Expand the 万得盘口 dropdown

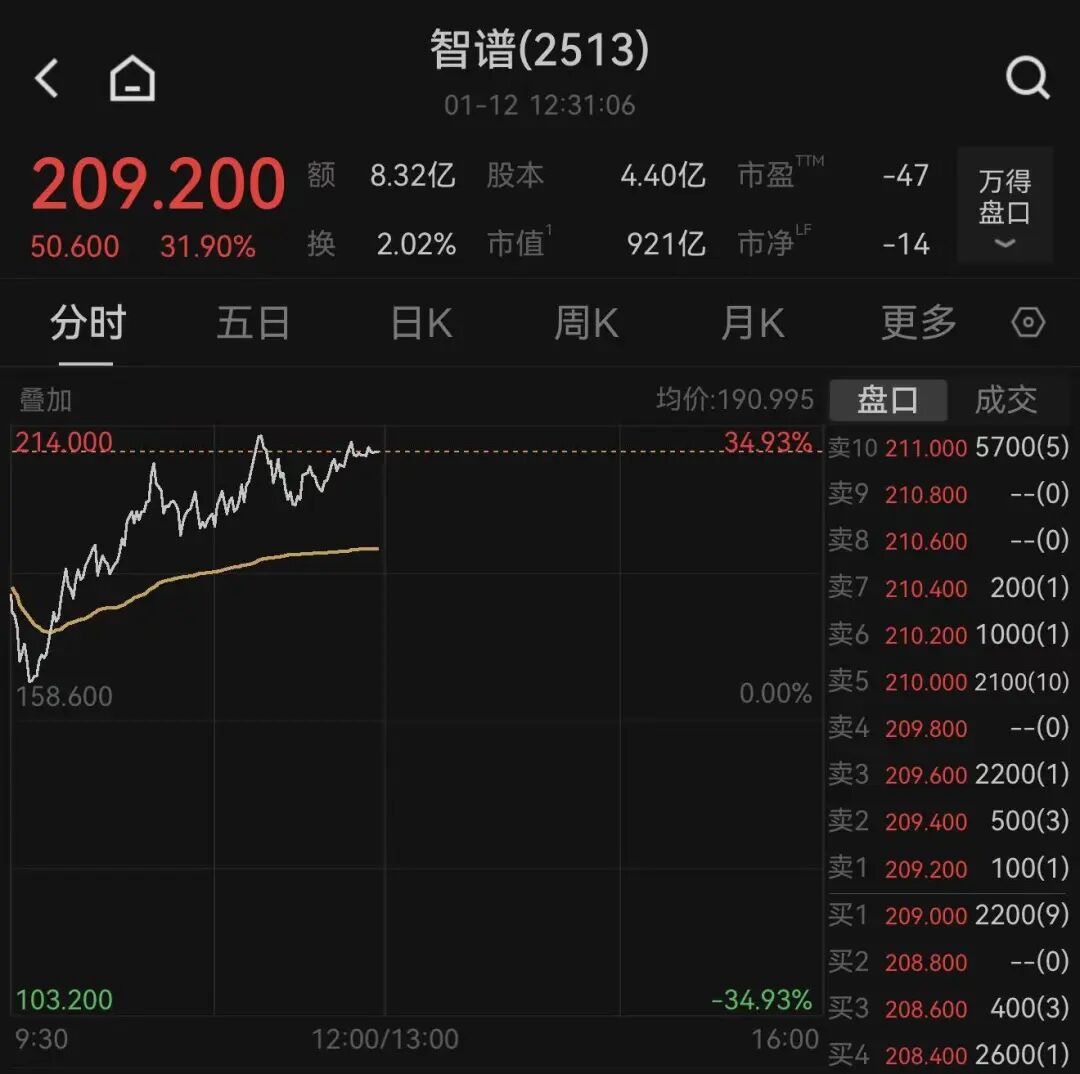[x=1004, y=206]
